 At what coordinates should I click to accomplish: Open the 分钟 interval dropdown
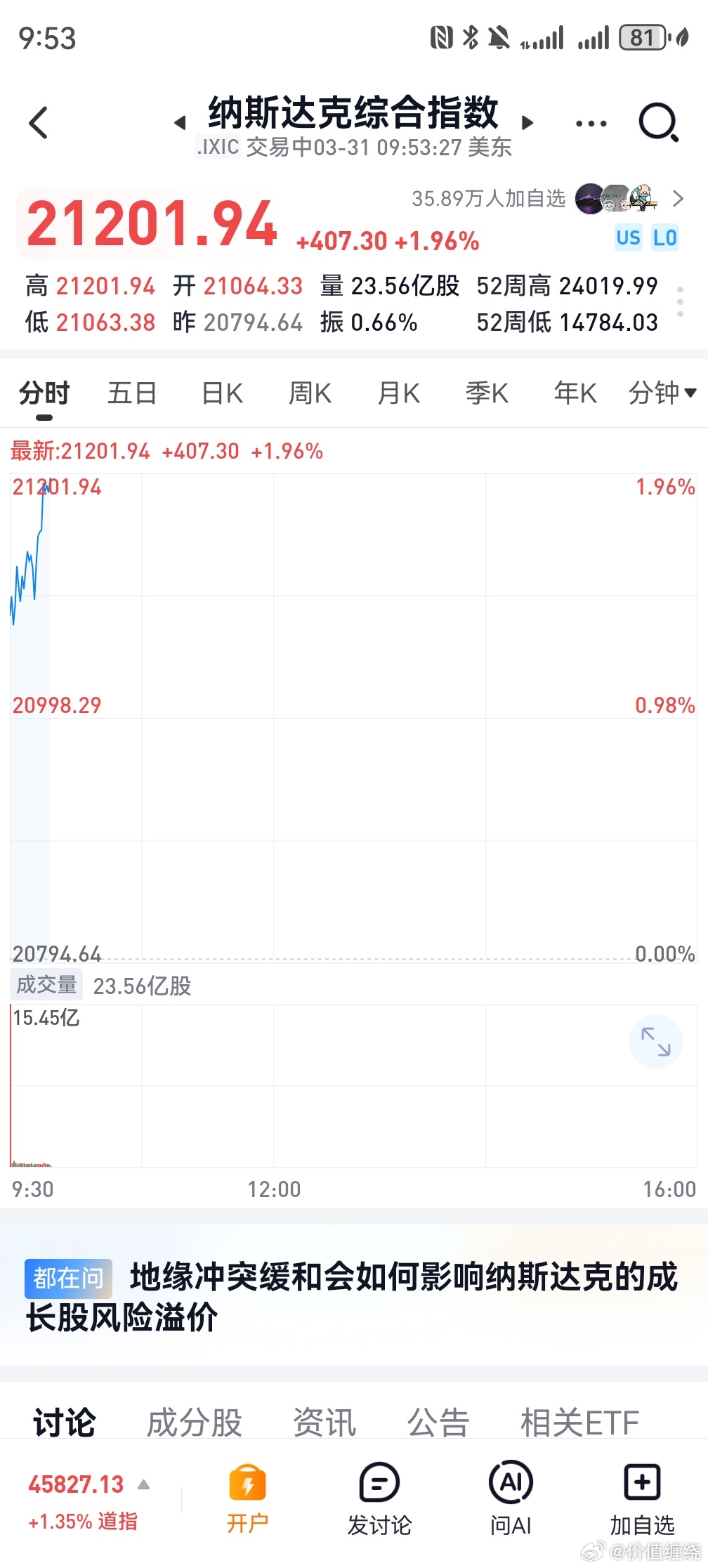click(x=661, y=393)
